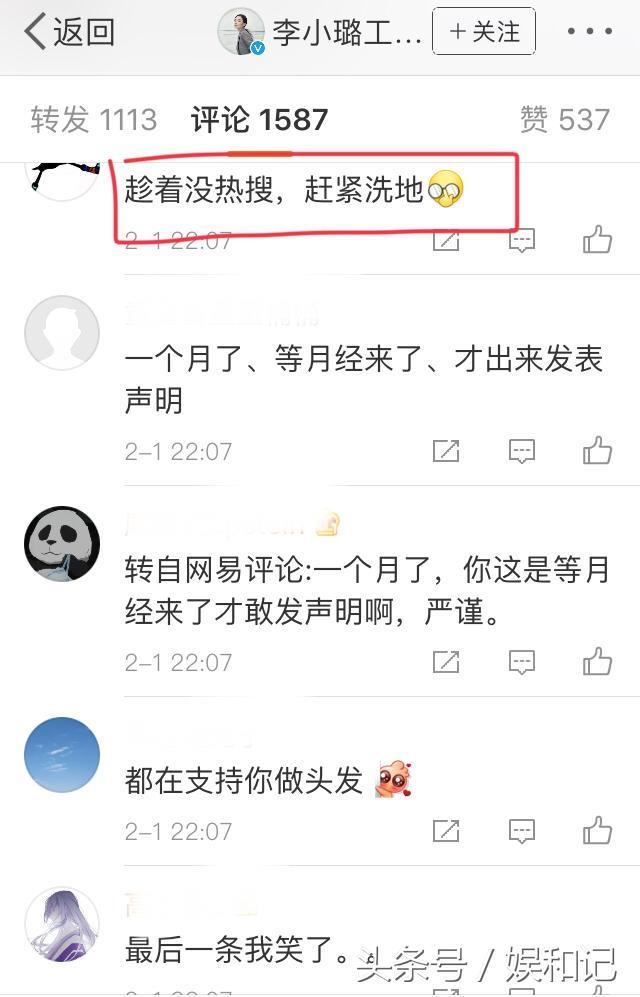Repost the comment starting 转自网易评论
Screen dimensions: 640x997
click(446, 662)
